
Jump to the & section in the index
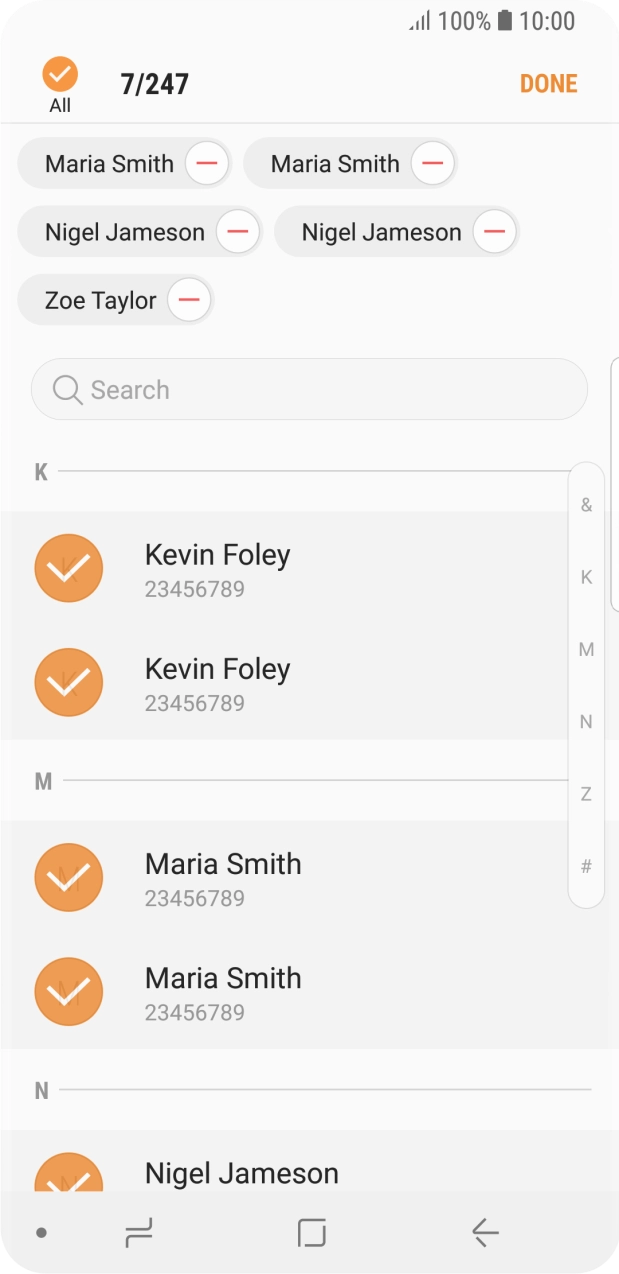tap(586, 505)
